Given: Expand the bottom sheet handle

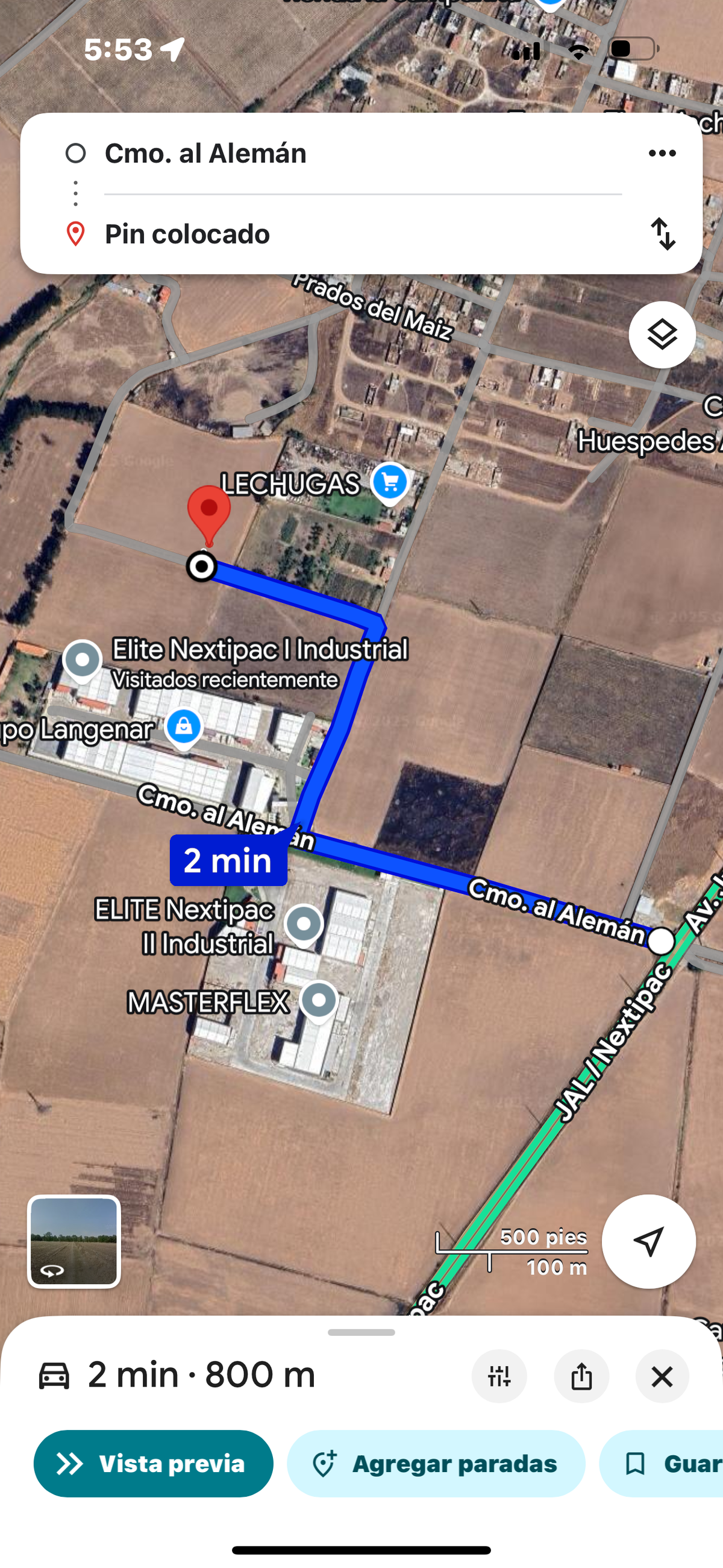Looking at the screenshot, I should coord(361,1332).
